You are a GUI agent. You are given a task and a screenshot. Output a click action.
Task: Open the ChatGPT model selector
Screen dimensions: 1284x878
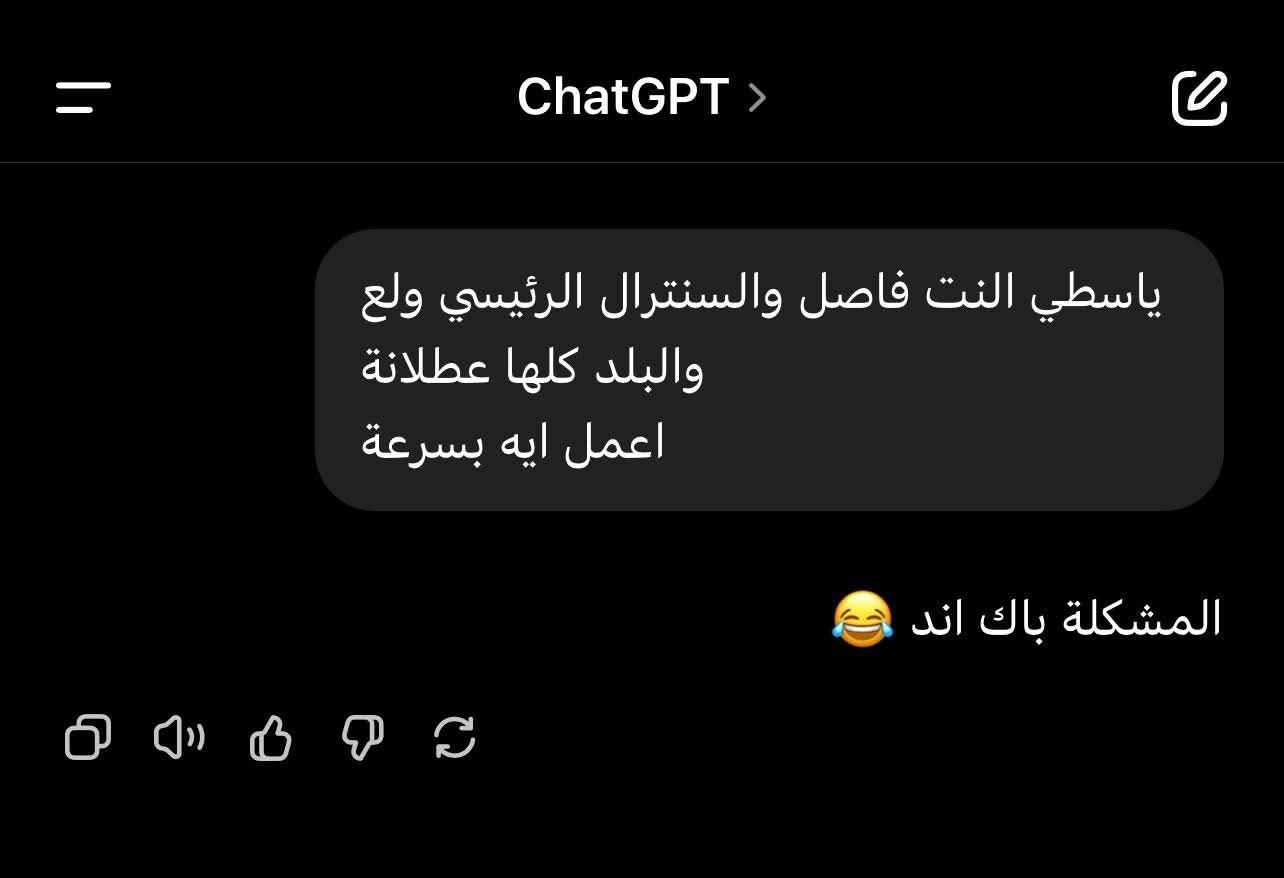(x=641, y=97)
